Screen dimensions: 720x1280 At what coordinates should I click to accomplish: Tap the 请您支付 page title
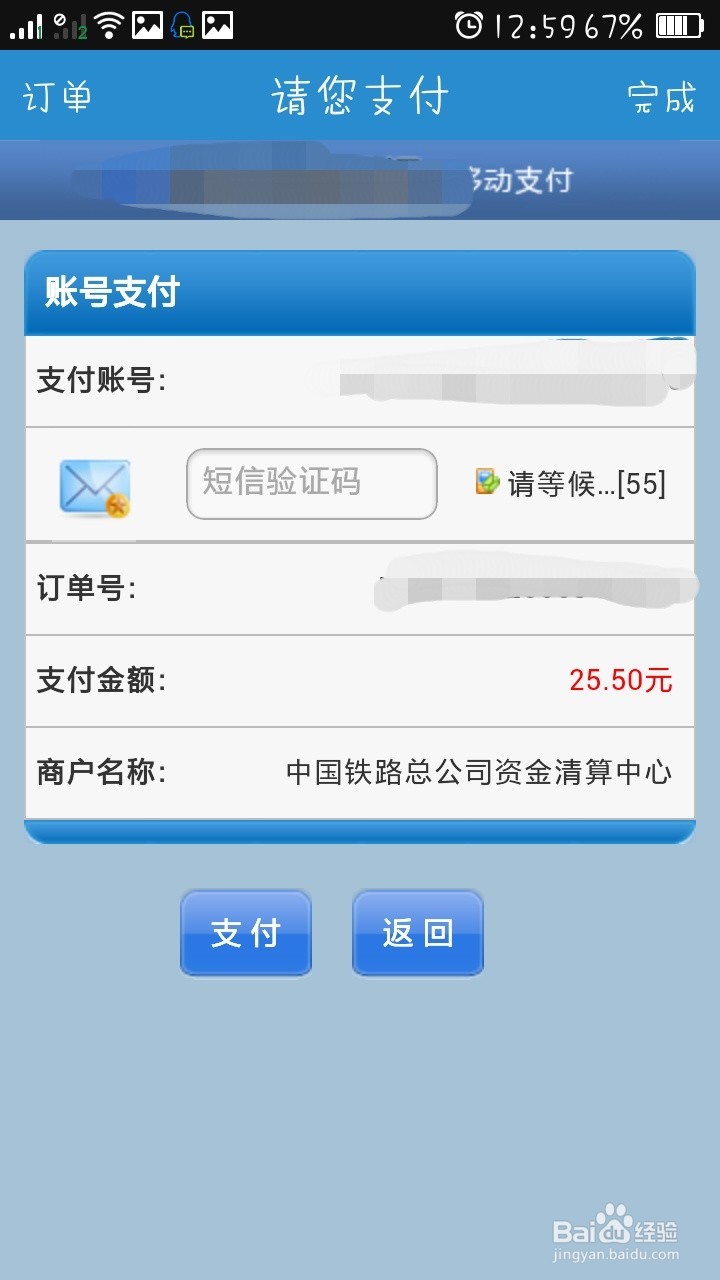tap(358, 95)
